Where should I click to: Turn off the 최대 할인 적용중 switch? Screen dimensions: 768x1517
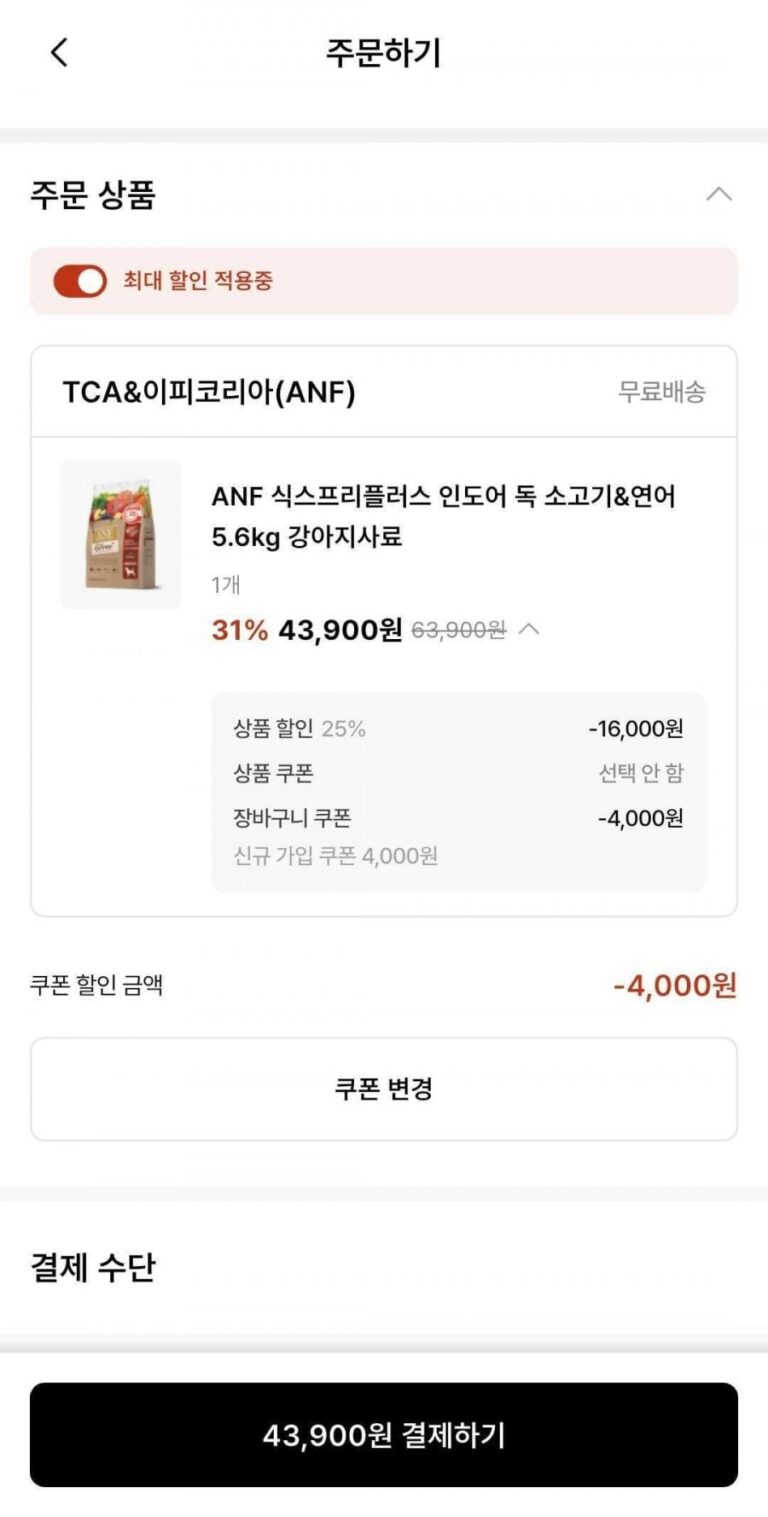[x=80, y=282]
